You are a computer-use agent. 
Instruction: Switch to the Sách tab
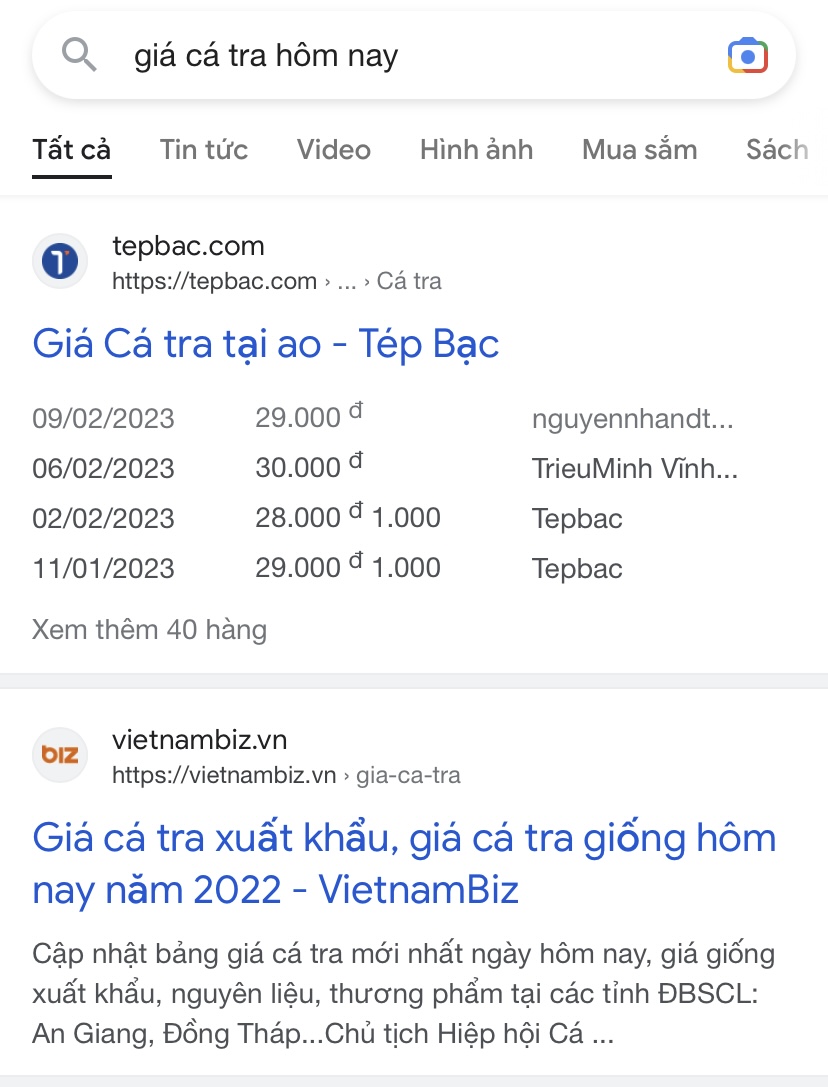(x=777, y=150)
